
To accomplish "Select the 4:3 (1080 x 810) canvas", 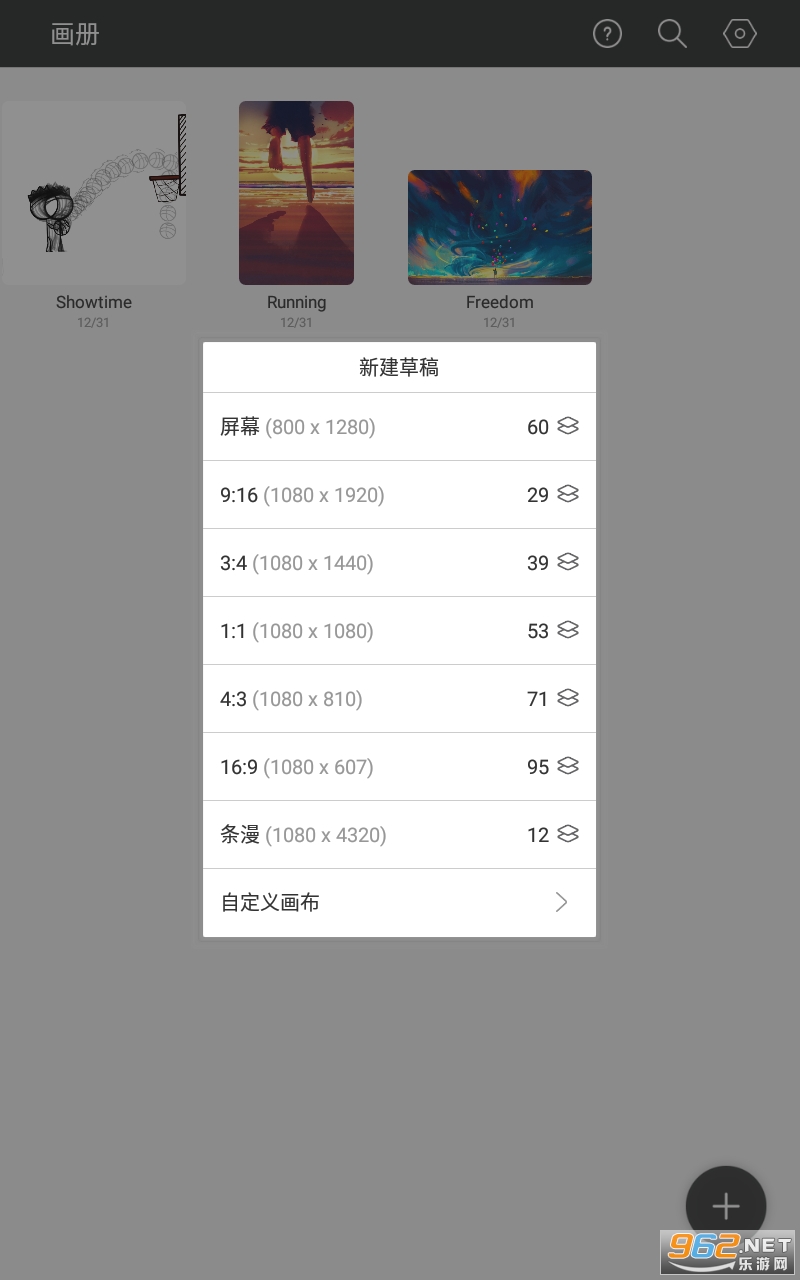I will [399, 699].
